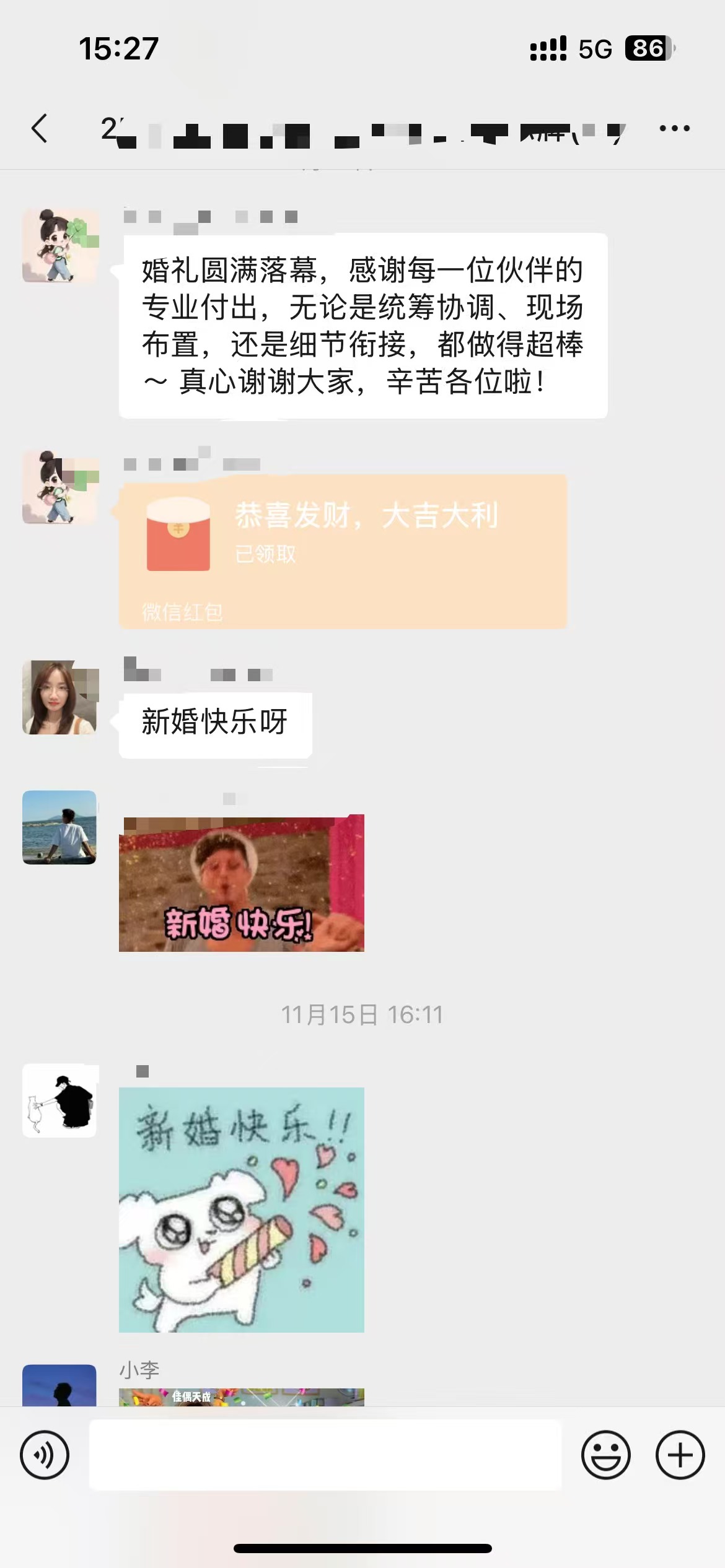Open the plus attachments menu
725x1568 pixels.
[680, 1455]
